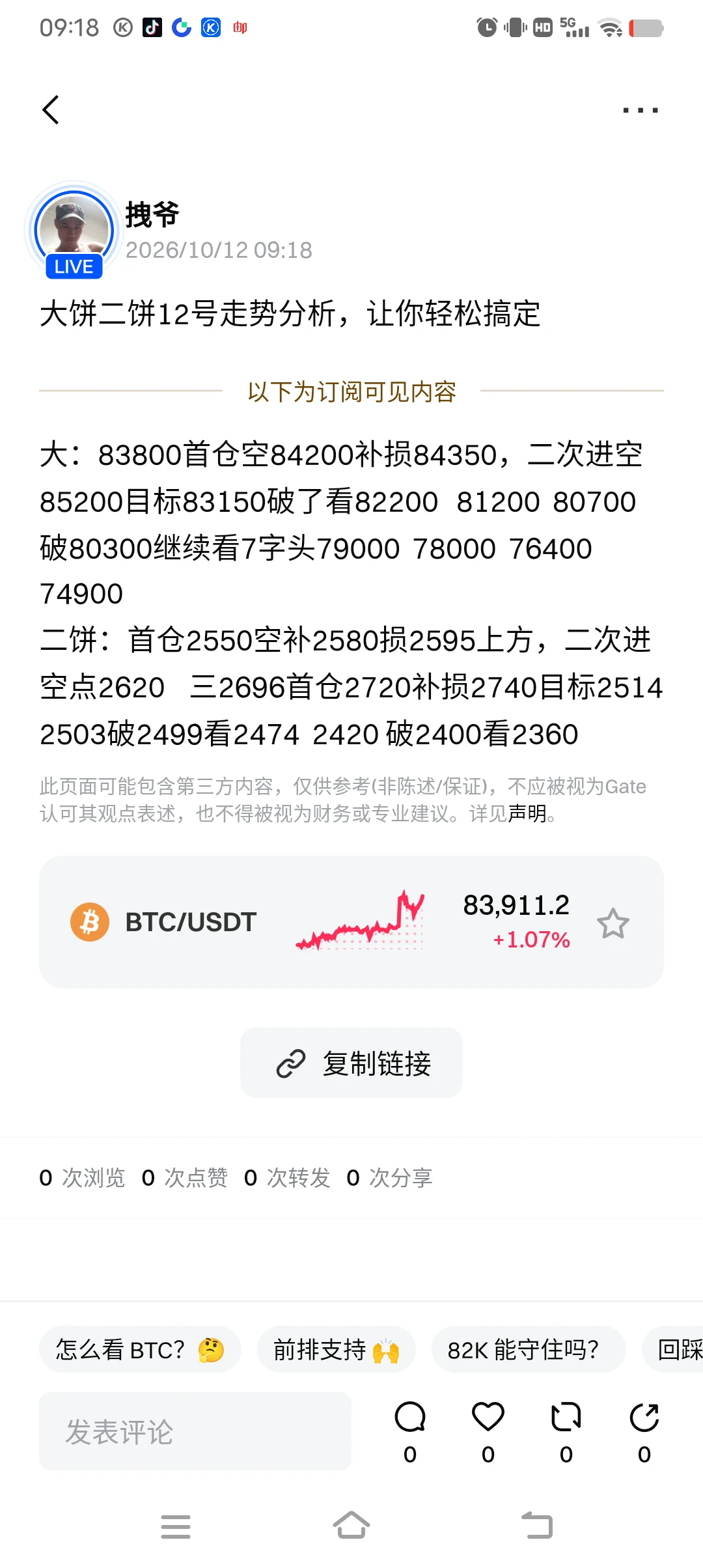703x1568 pixels.
Task: Favorite BTC/USDT with the star icon
Action: (613, 923)
